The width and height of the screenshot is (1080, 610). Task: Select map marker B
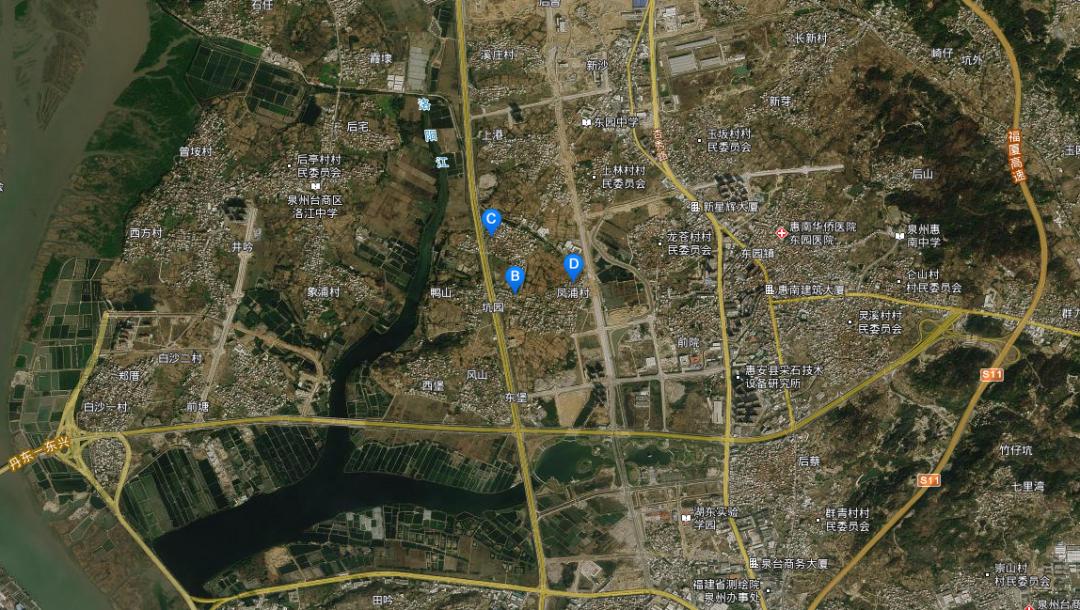[515, 277]
